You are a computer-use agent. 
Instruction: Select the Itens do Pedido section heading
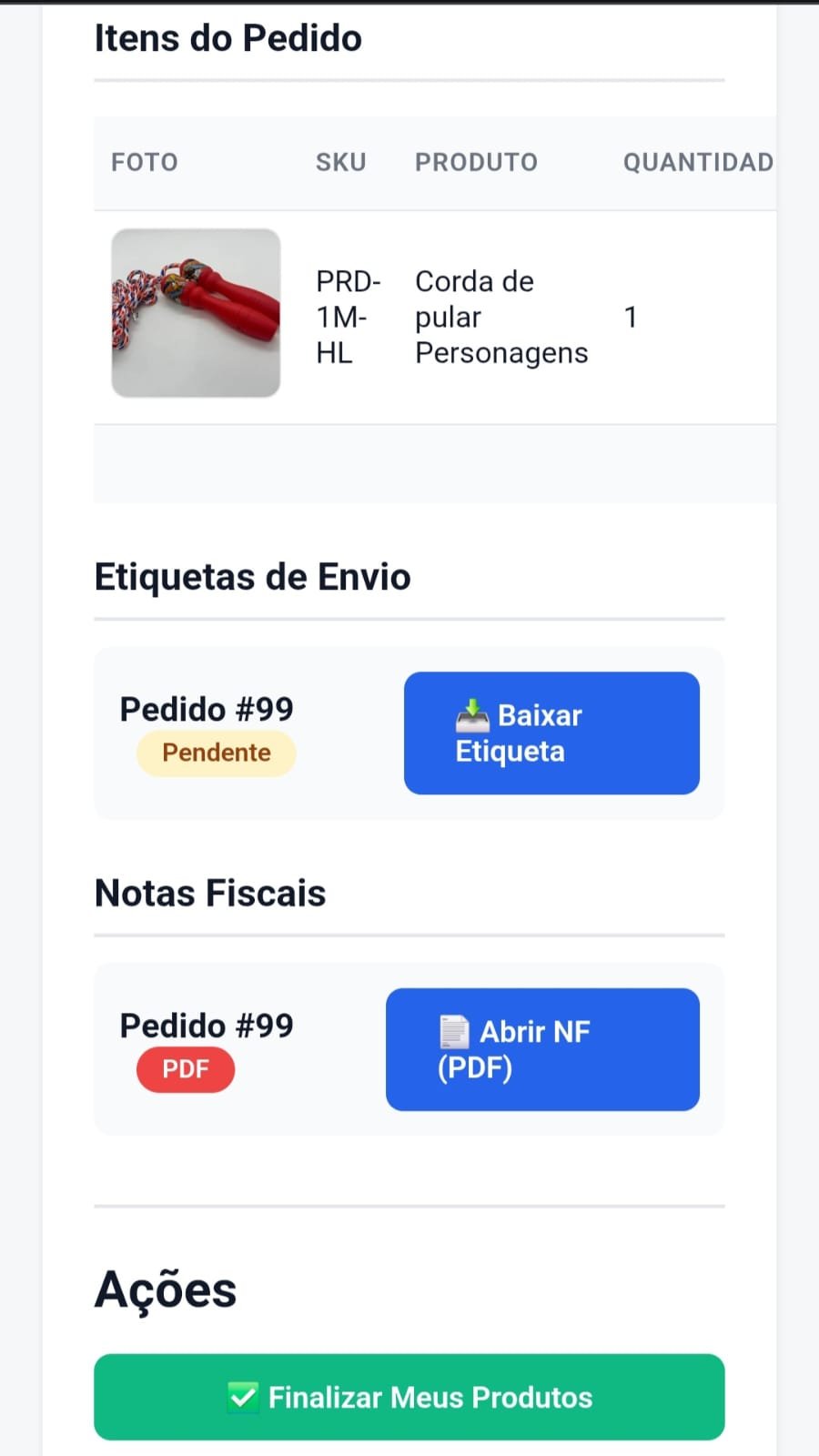228,38
